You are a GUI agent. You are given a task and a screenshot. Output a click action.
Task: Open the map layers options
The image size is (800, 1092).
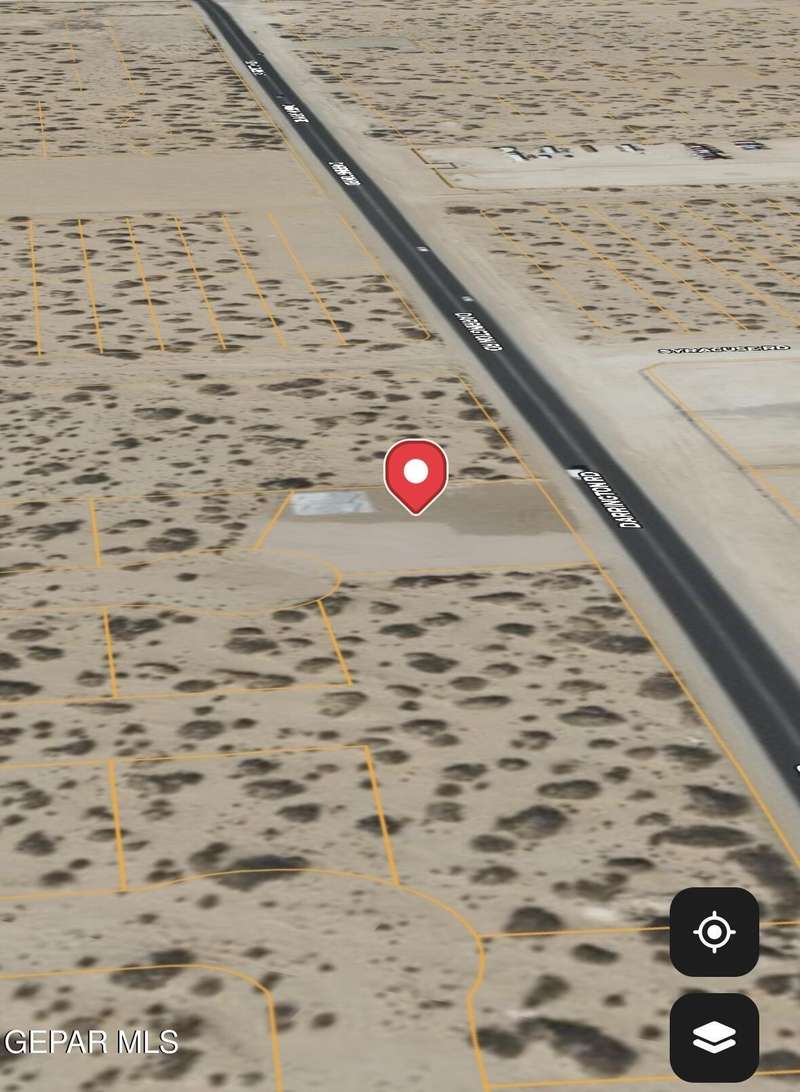tap(714, 1037)
